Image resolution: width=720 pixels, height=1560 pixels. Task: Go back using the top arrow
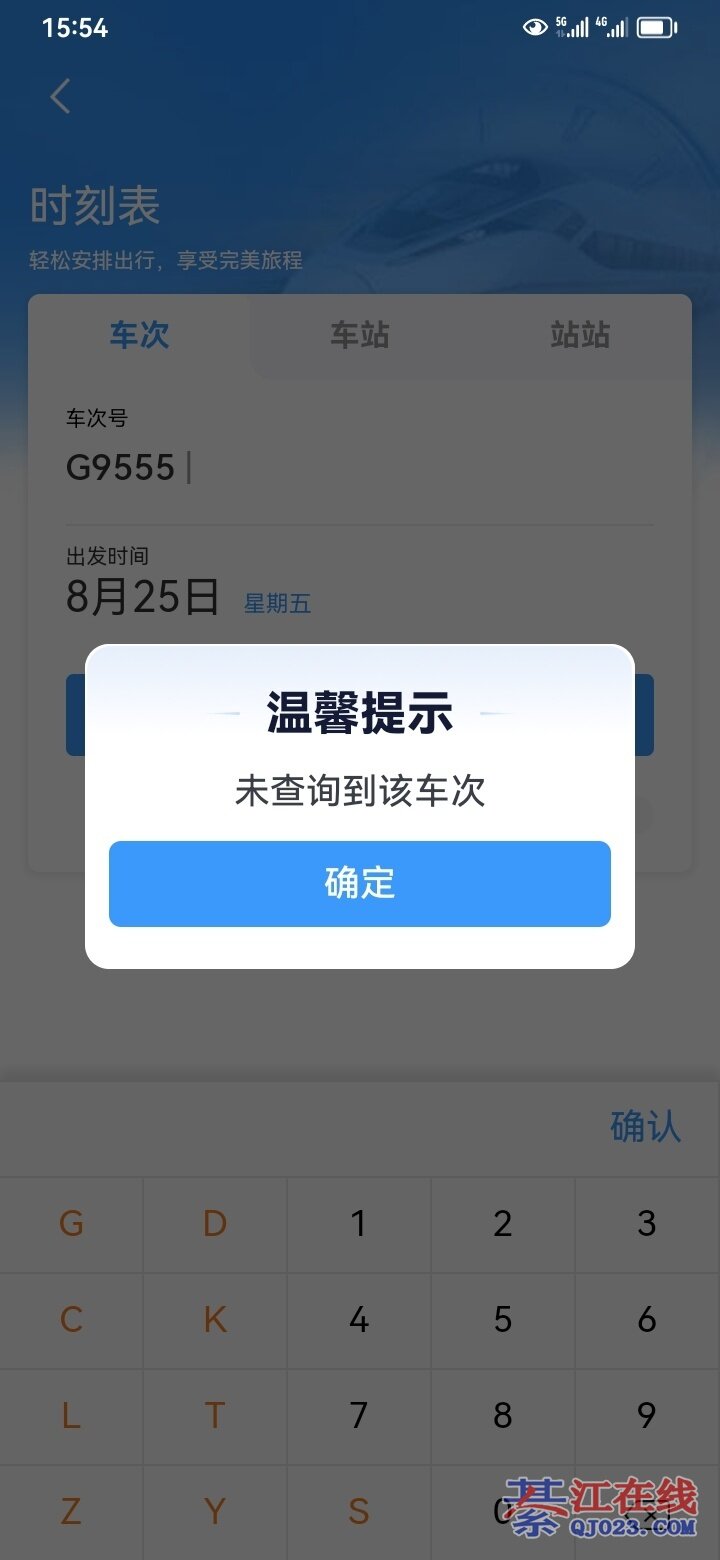coord(61,97)
